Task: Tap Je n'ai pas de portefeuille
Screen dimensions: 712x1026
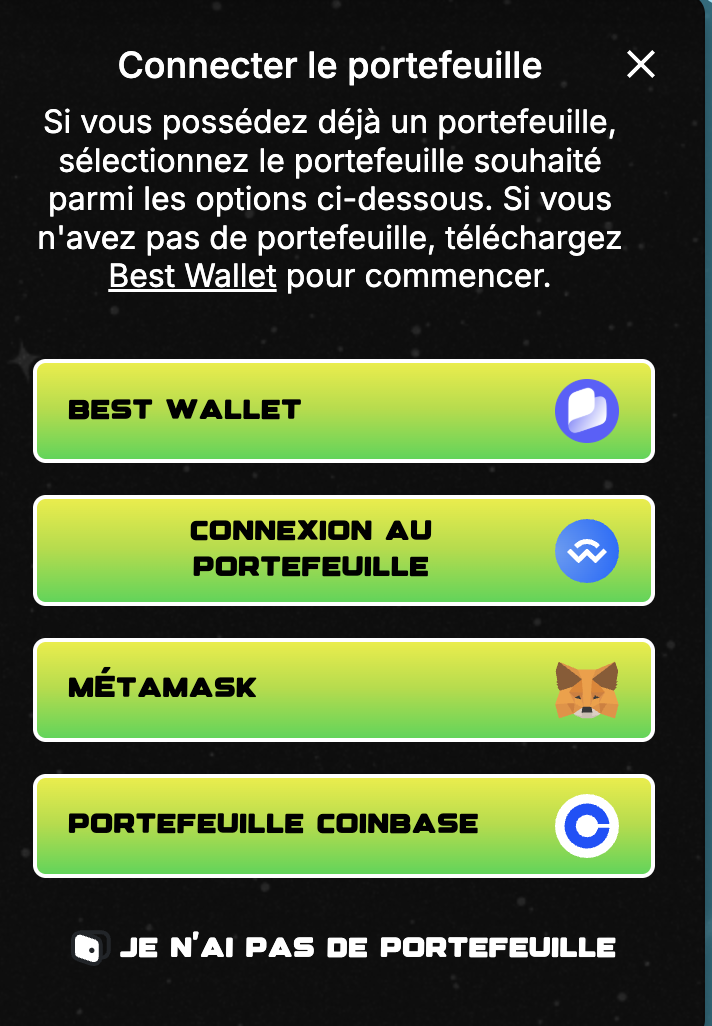Action: click(345, 947)
